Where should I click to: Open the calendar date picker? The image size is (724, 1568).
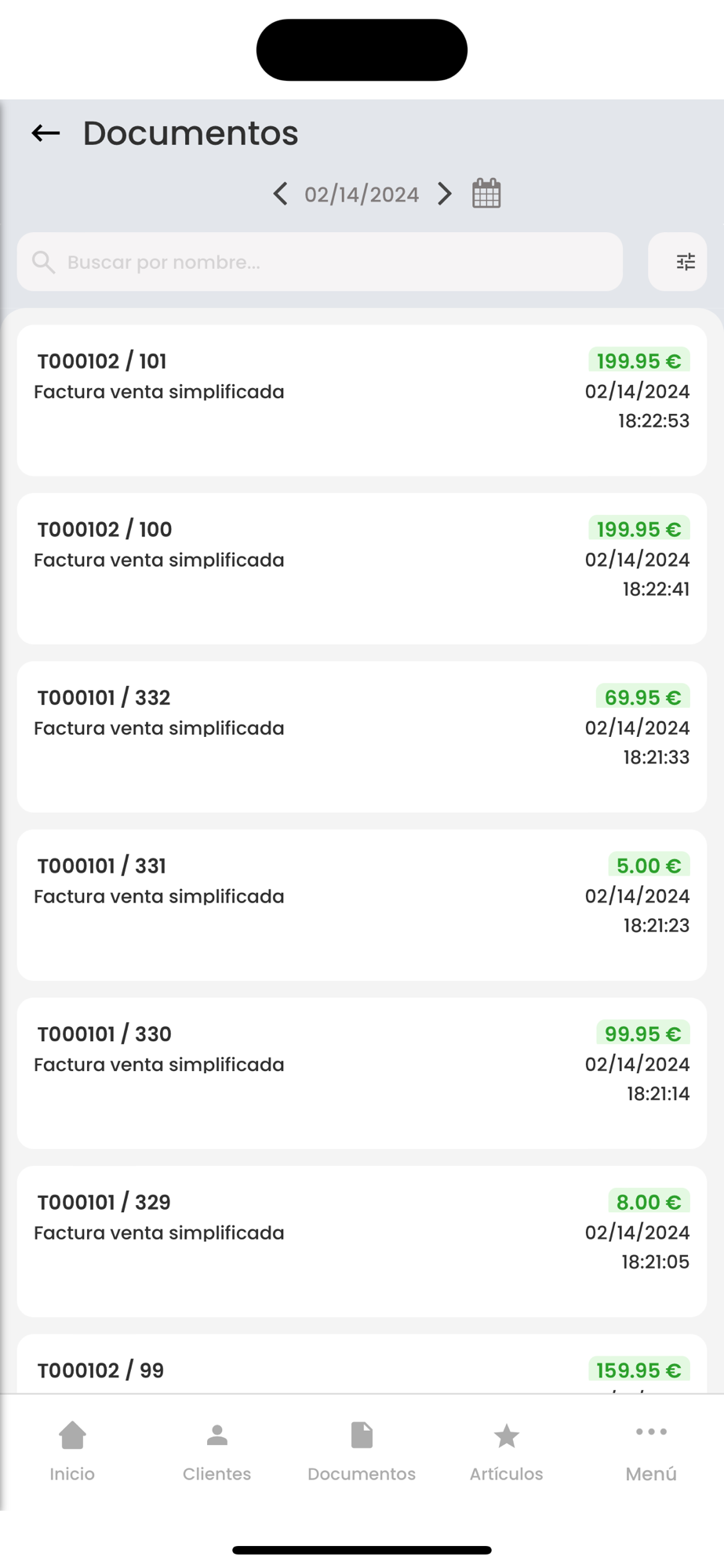coord(486,193)
